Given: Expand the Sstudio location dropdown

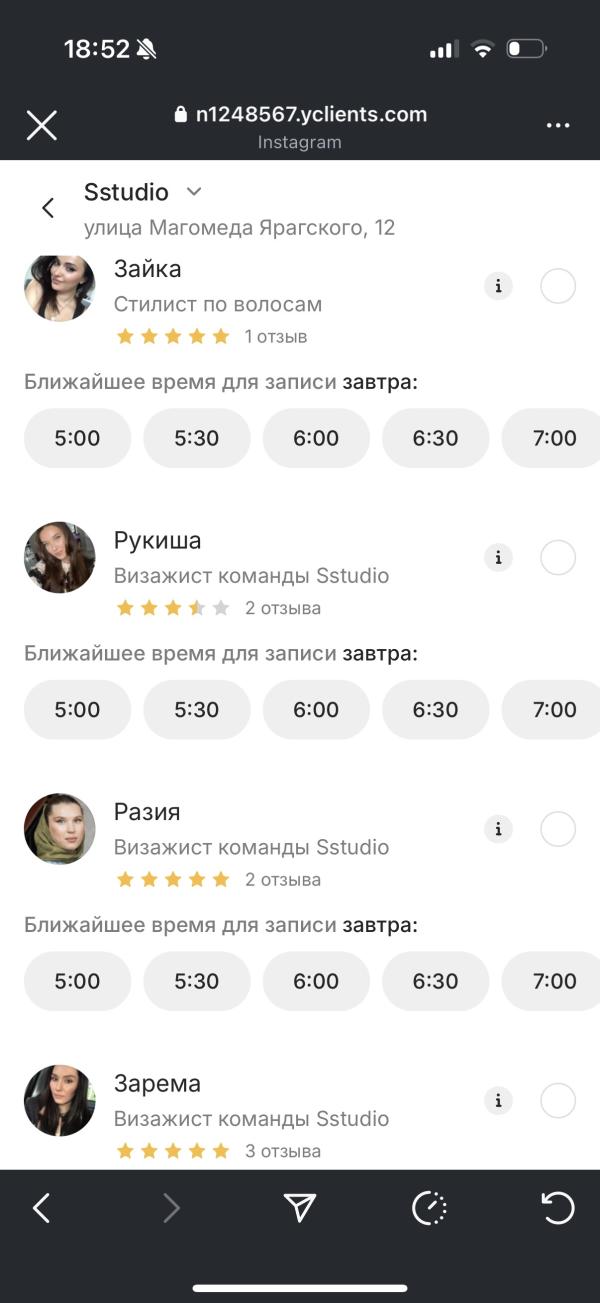Looking at the screenshot, I should pos(194,191).
